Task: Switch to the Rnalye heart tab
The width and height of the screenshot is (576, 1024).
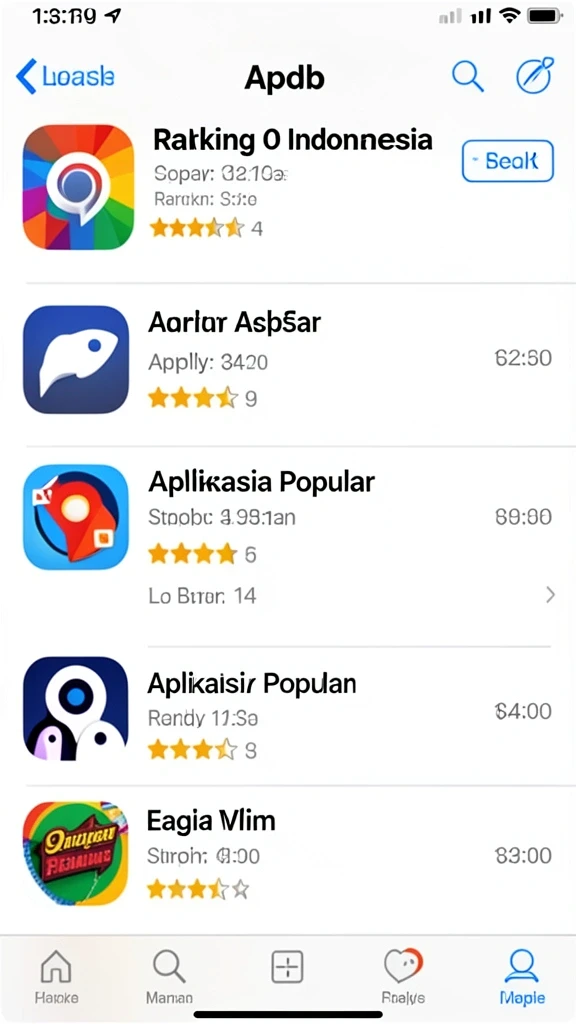Action: point(403,977)
